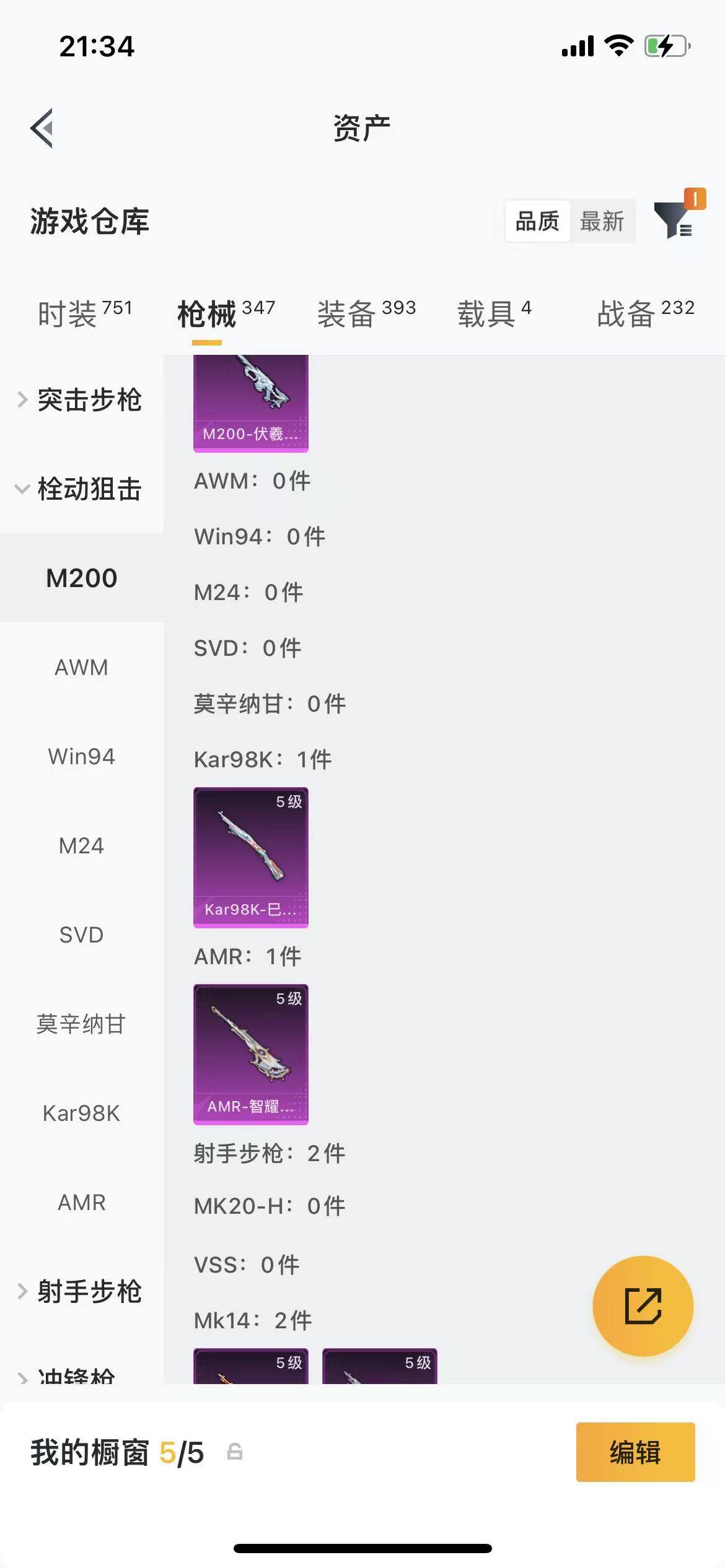Image resolution: width=725 pixels, height=1568 pixels.
Task: Select the 品质 sort option
Action: [537, 221]
